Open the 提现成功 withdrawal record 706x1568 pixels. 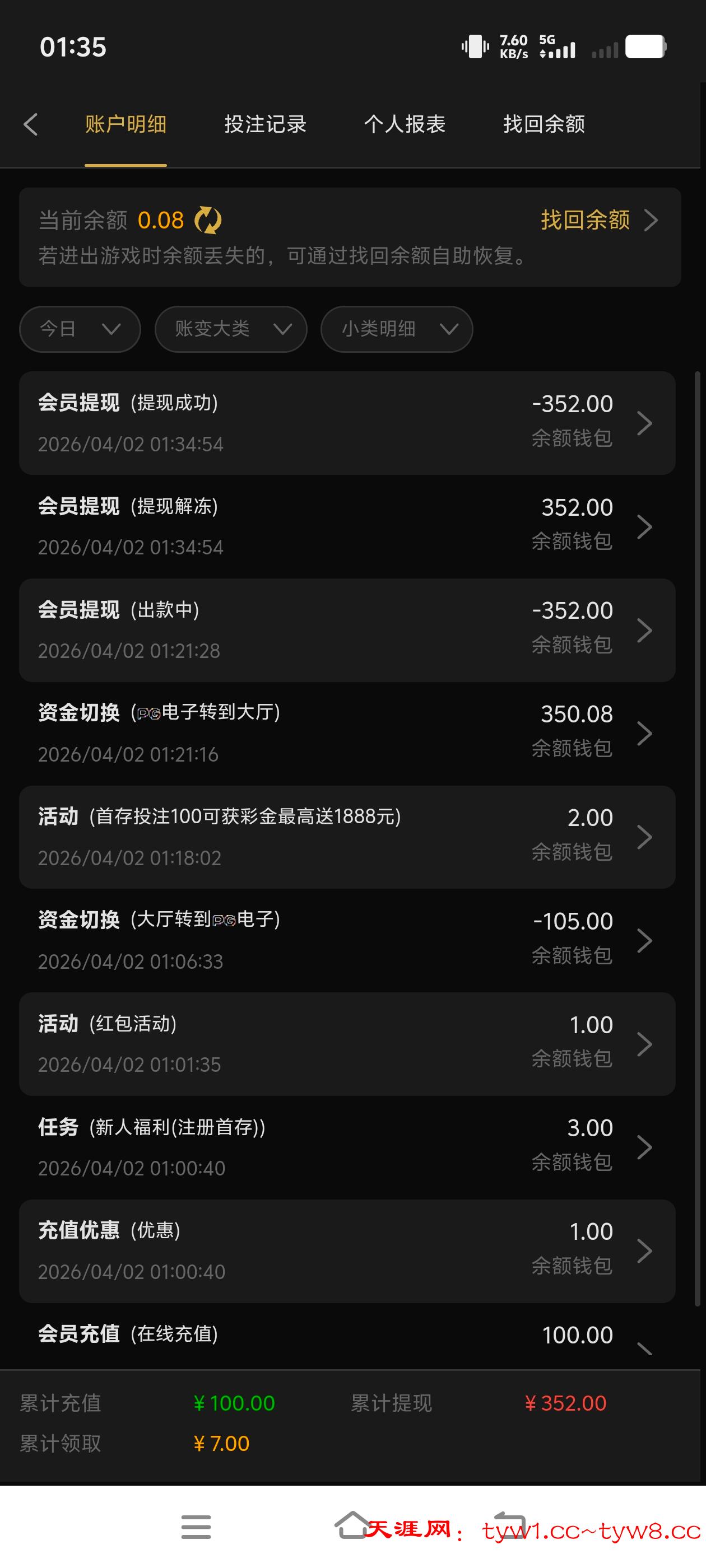pos(347,423)
